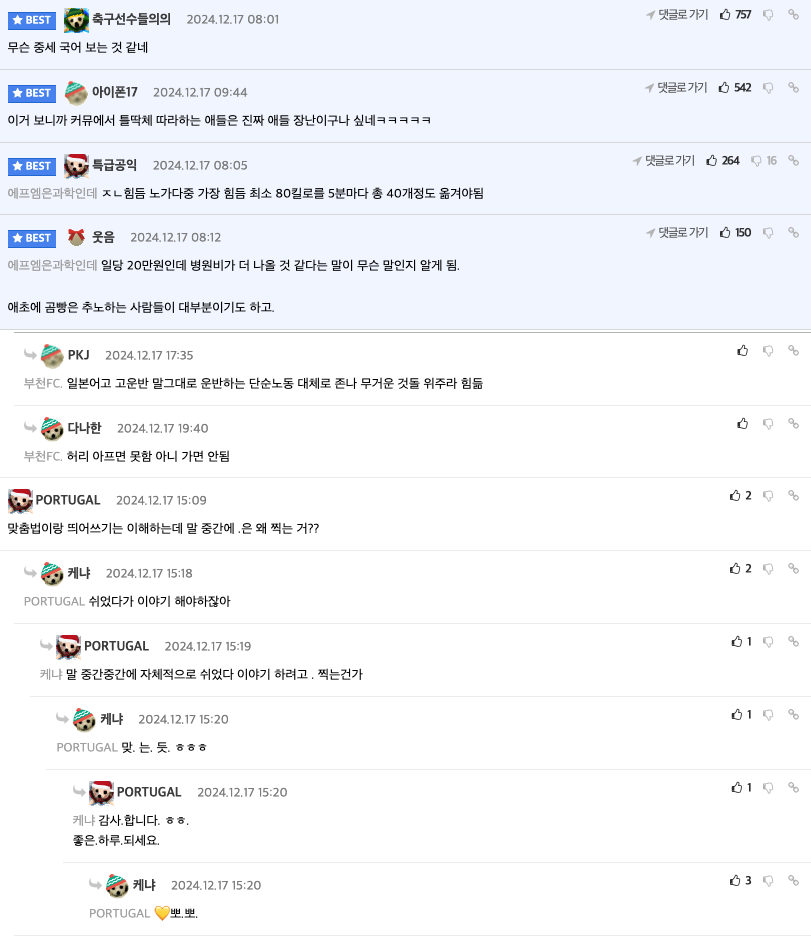Go to 축구선수들의의's comment with 댓글로가기
The width and height of the screenshot is (811, 940).
[x=677, y=15]
